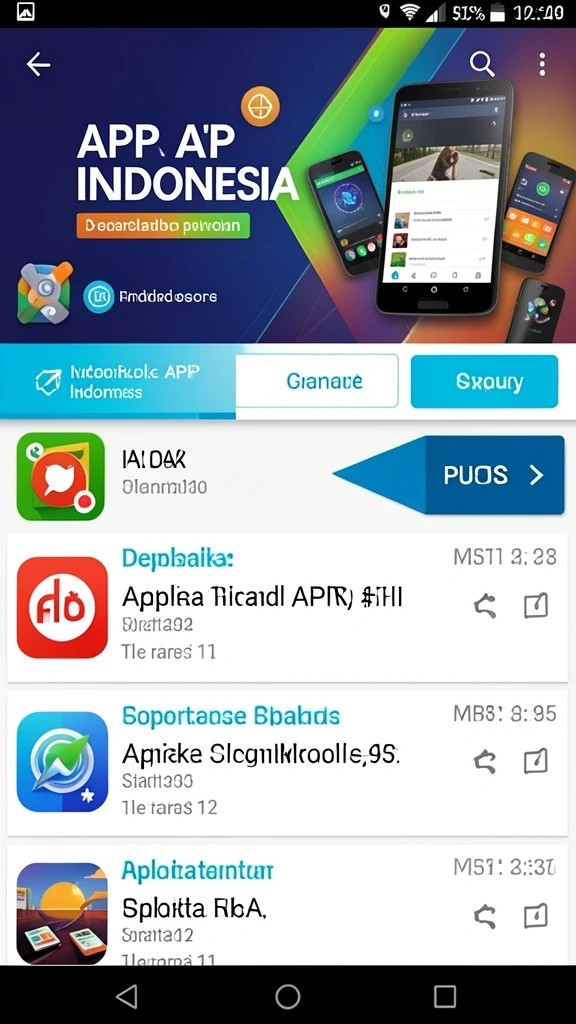Image resolution: width=576 pixels, height=1024 pixels.
Task: Open the search magnifier icon
Action: pyautogui.click(x=482, y=64)
